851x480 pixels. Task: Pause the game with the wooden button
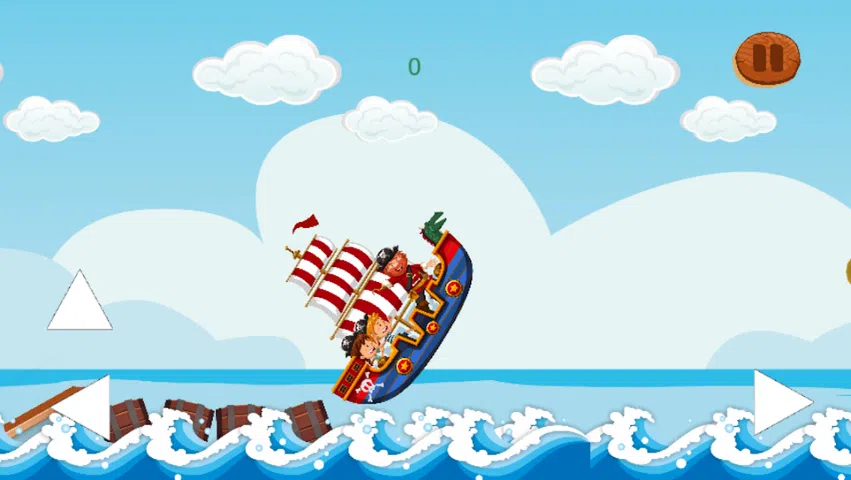pyautogui.click(x=767, y=59)
